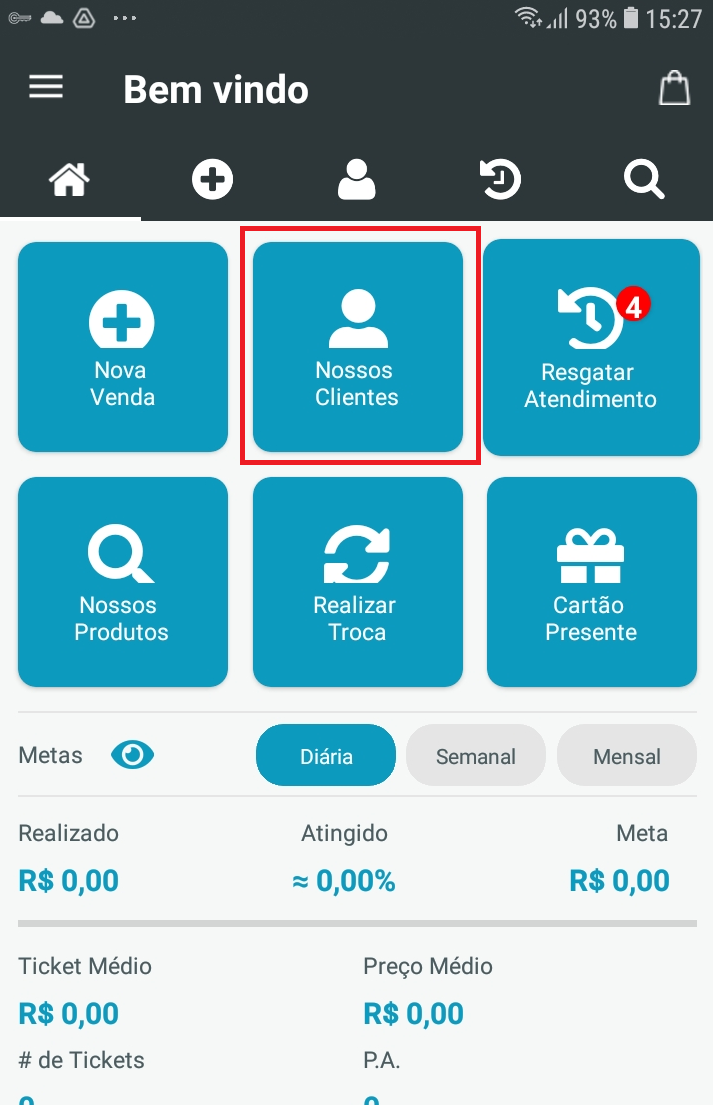Show the Mensal goals

[x=627, y=756]
